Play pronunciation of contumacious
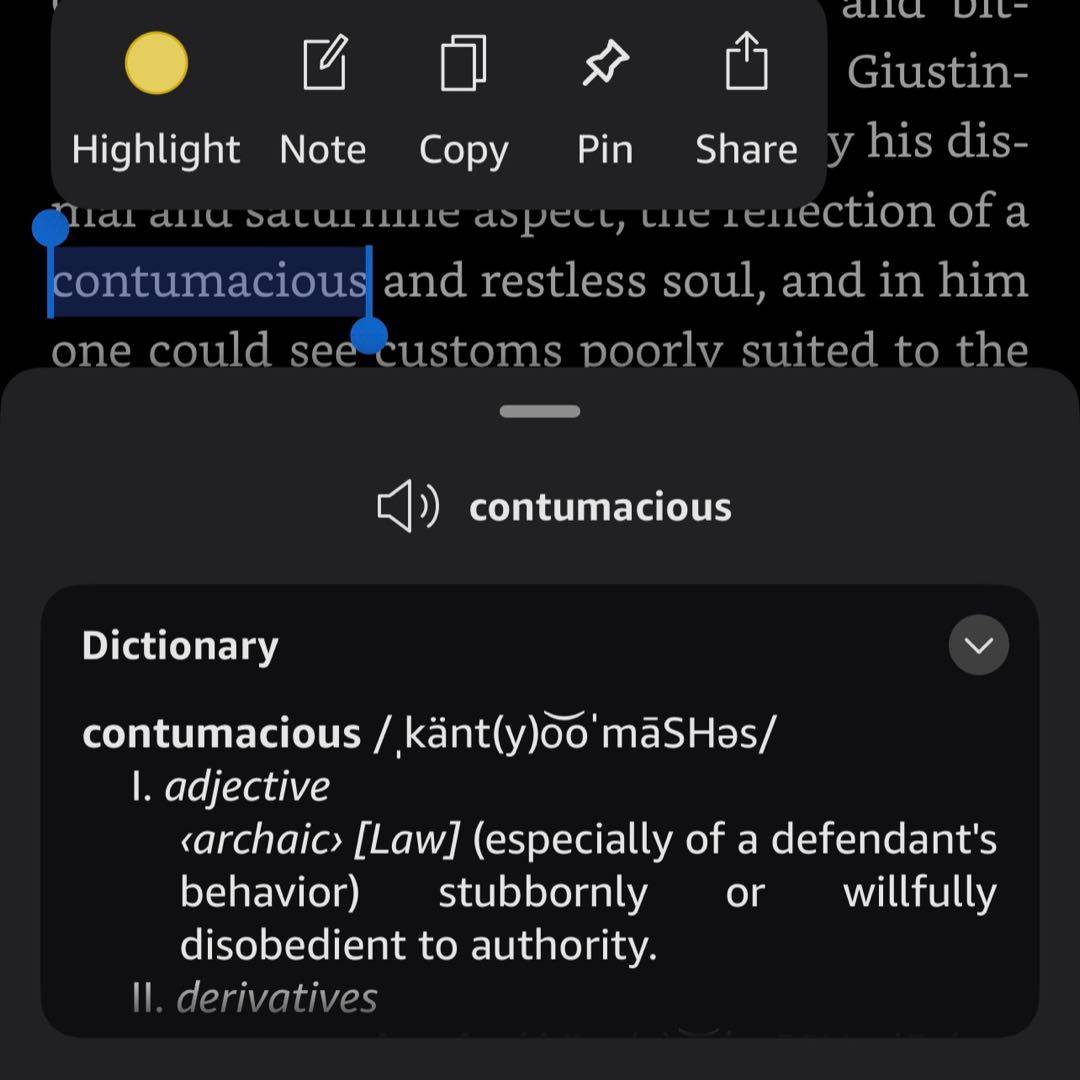The width and height of the screenshot is (1080, 1080). point(407,508)
